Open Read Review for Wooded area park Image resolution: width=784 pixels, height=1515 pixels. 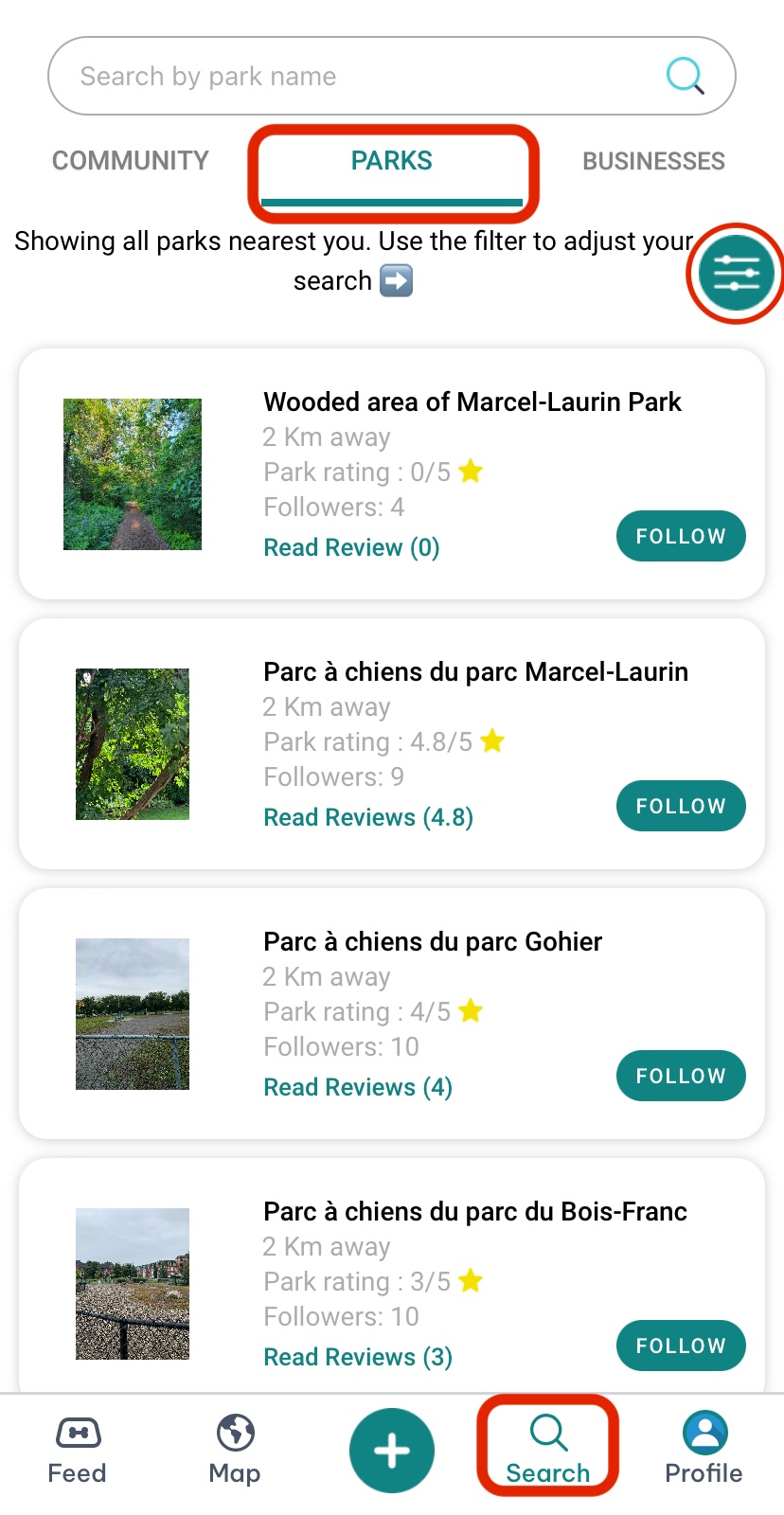pyautogui.click(x=350, y=547)
